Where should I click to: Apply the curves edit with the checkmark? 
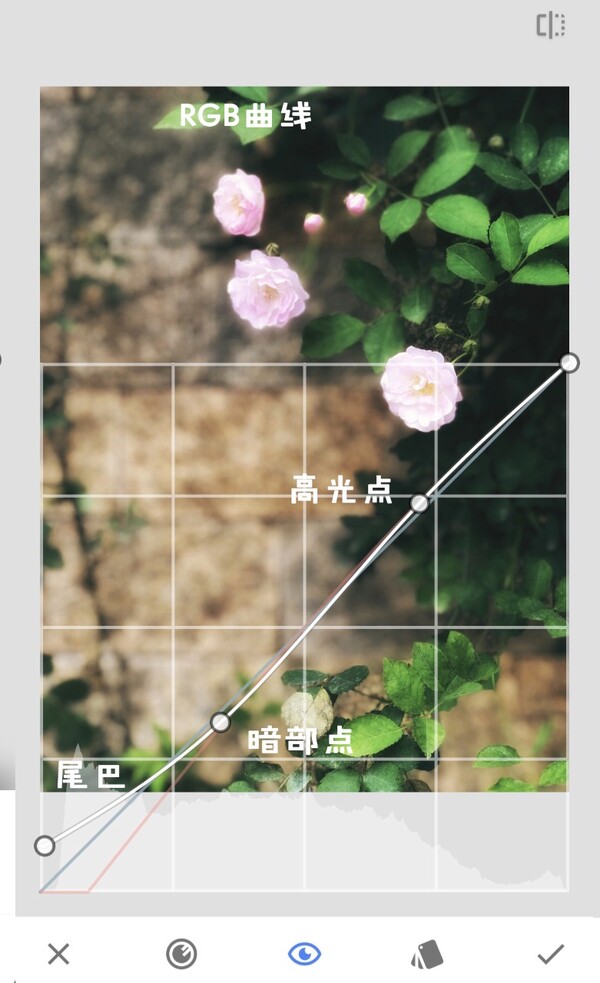click(550, 954)
